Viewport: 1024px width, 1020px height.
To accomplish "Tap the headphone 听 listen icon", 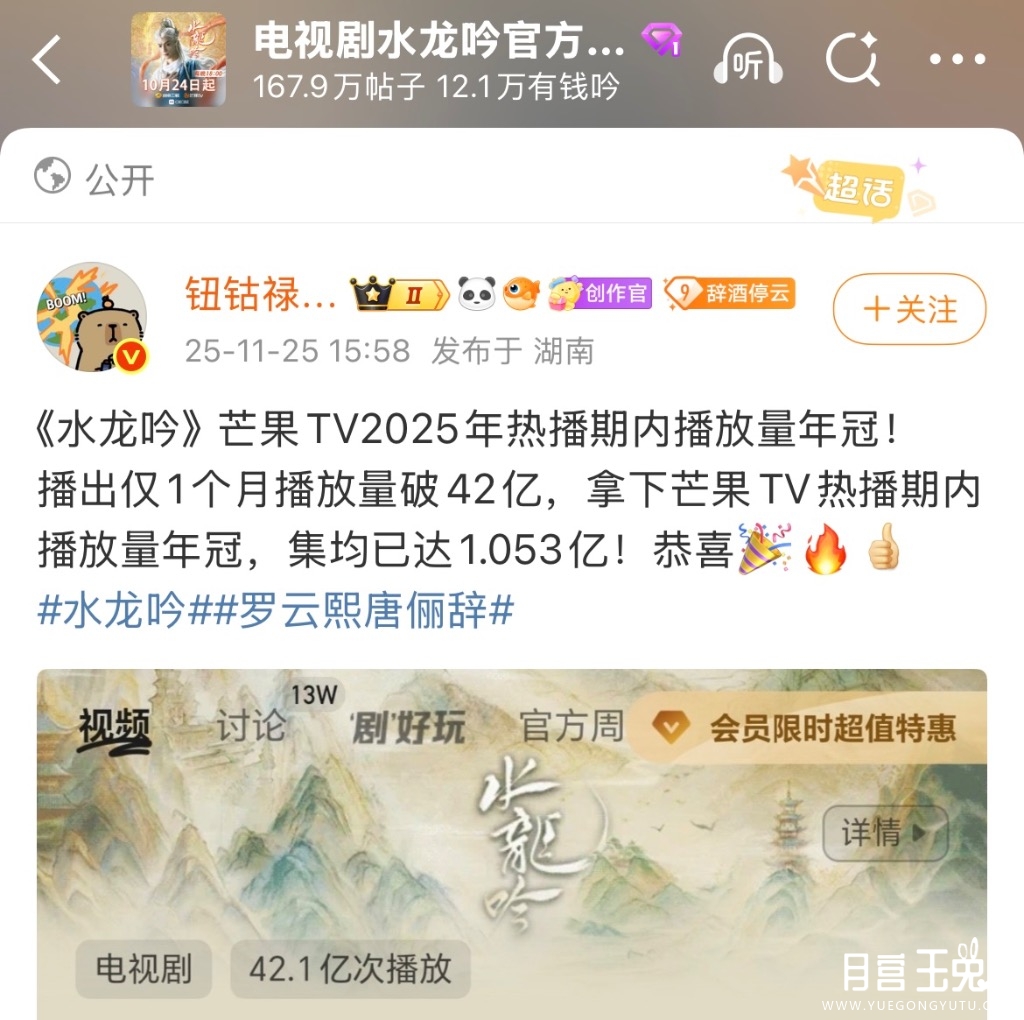I will point(747,62).
